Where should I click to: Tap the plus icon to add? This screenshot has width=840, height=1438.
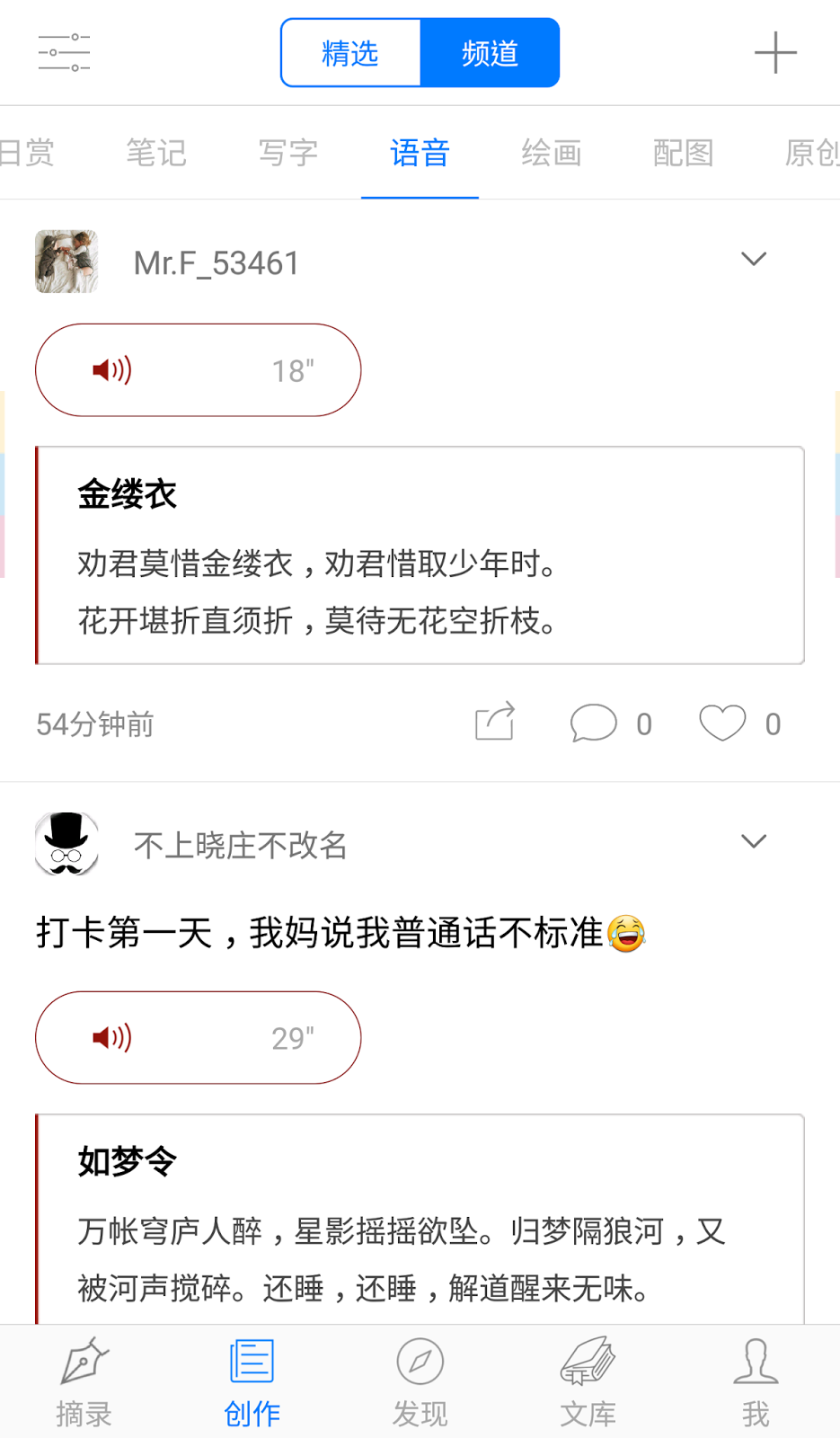click(x=775, y=52)
